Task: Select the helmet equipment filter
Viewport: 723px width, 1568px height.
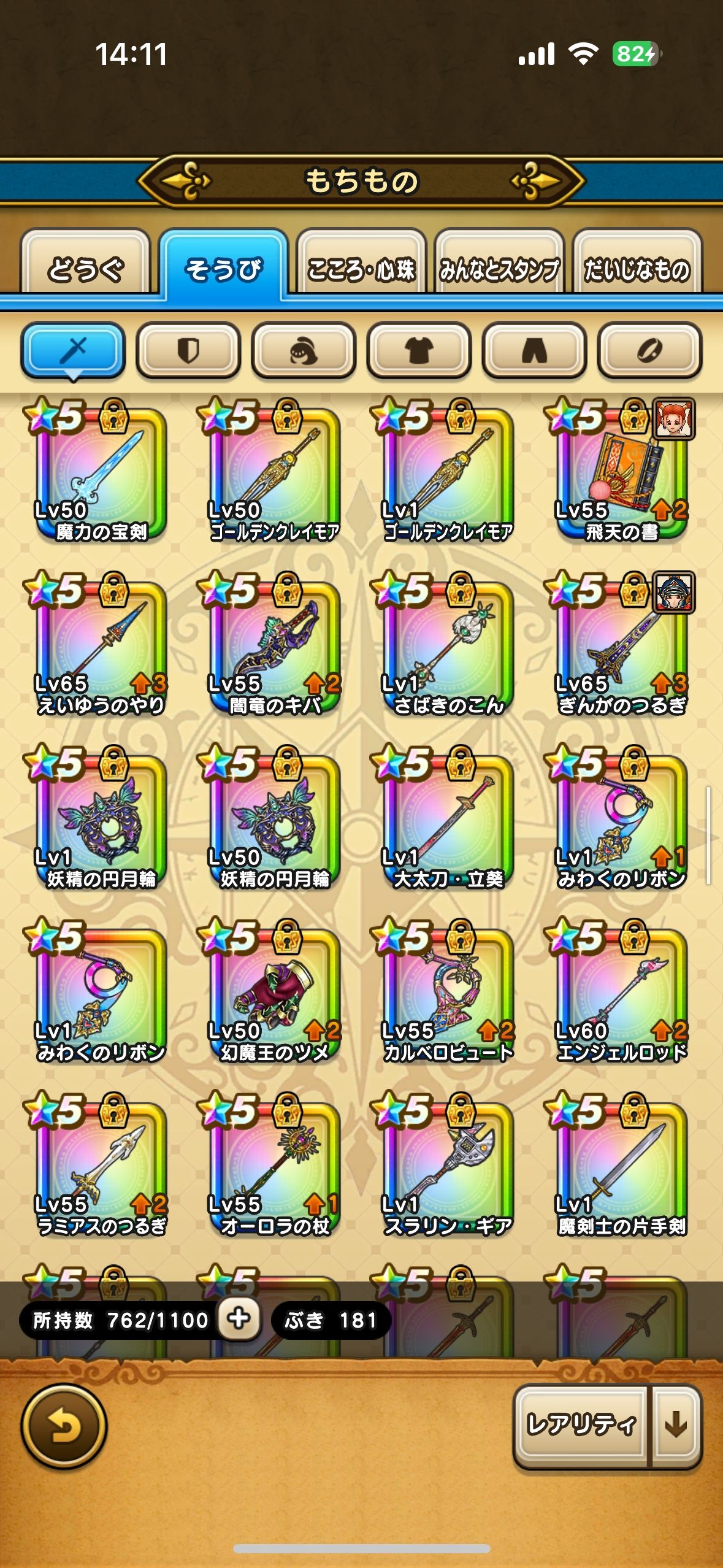Action: [x=304, y=351]
